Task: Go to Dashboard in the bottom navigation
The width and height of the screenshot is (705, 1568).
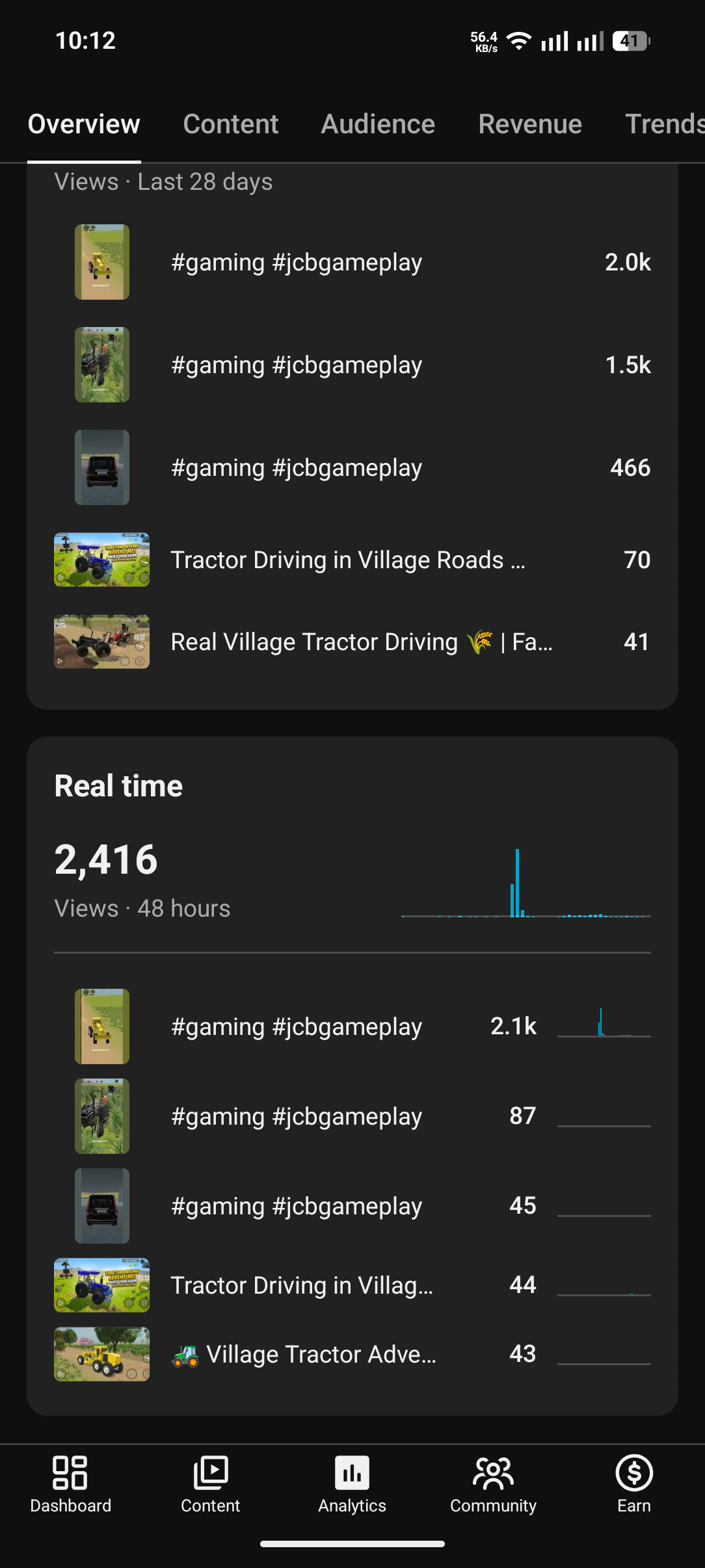Action: pyautogui.click(x=70, y=1485)
